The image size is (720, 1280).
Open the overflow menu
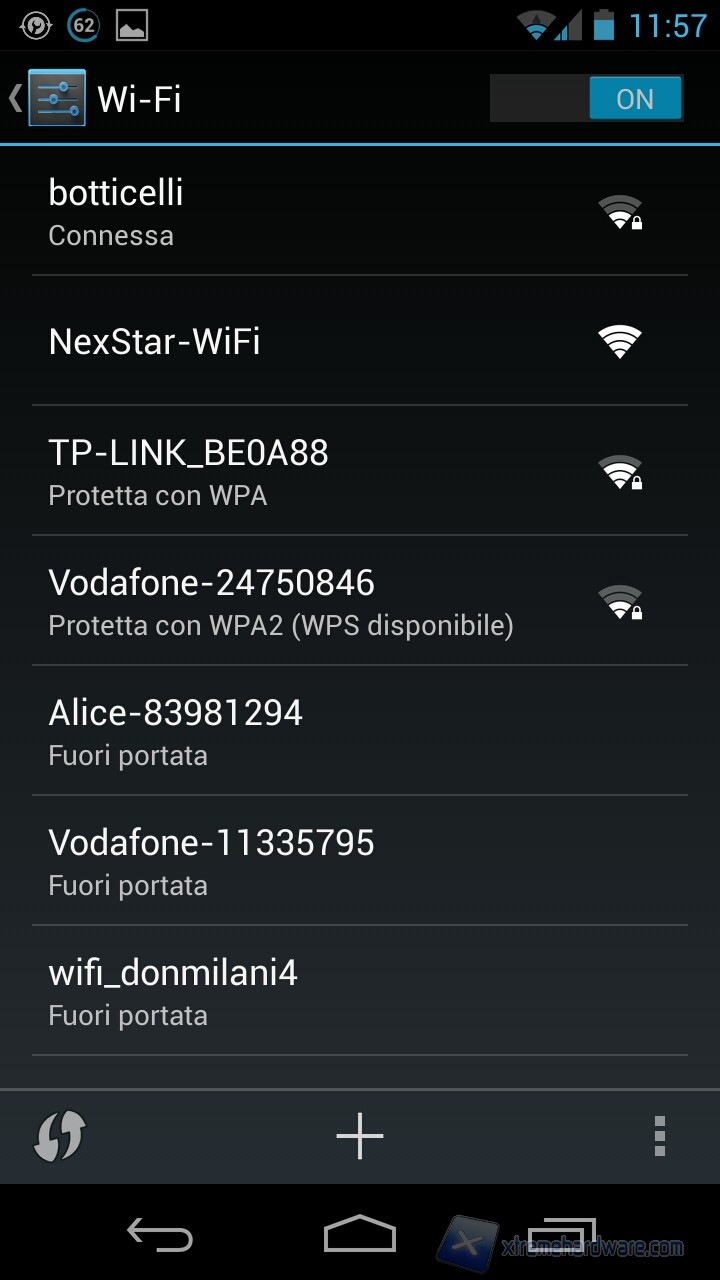[x=659, y=1137]
